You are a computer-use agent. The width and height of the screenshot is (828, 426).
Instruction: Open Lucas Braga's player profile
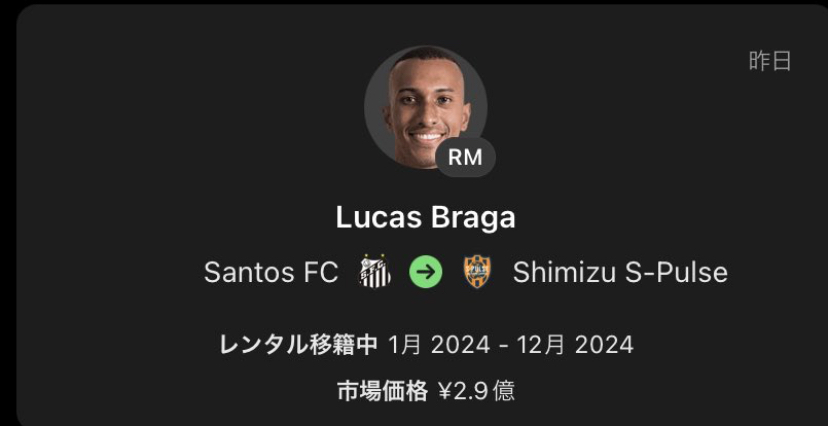(425, 218)
